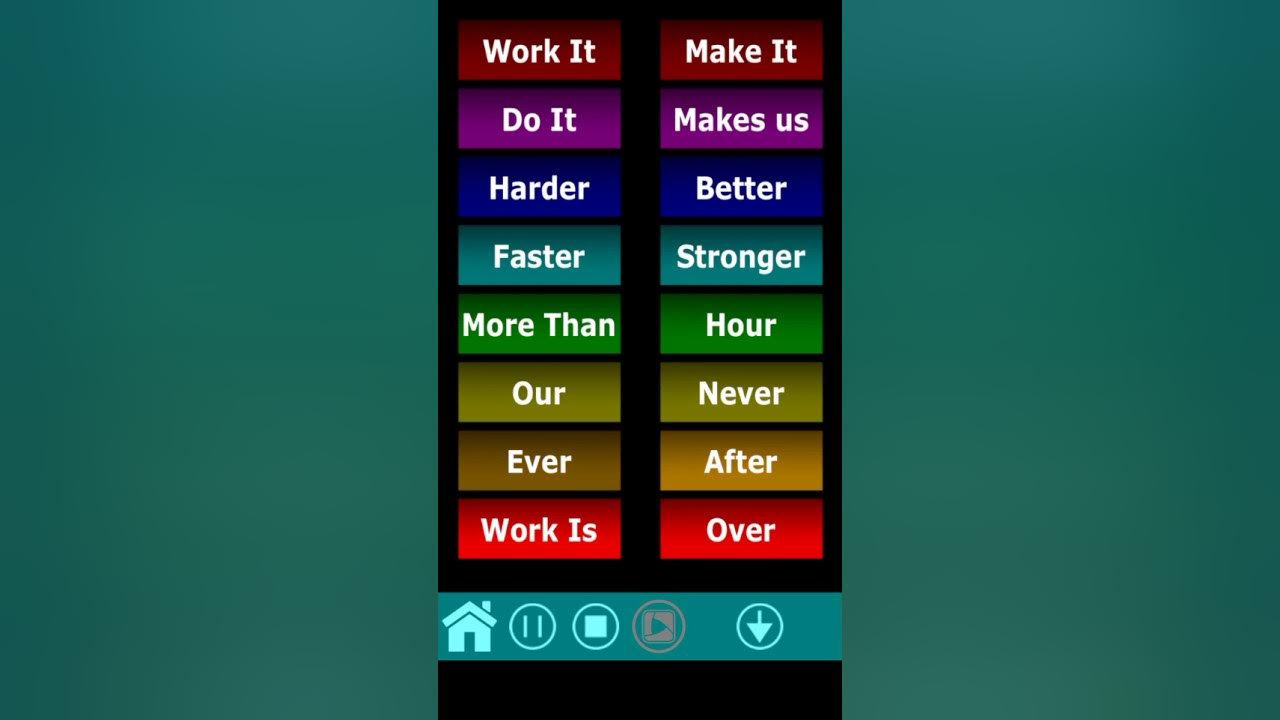Play the More Than sample

point(539,324)
